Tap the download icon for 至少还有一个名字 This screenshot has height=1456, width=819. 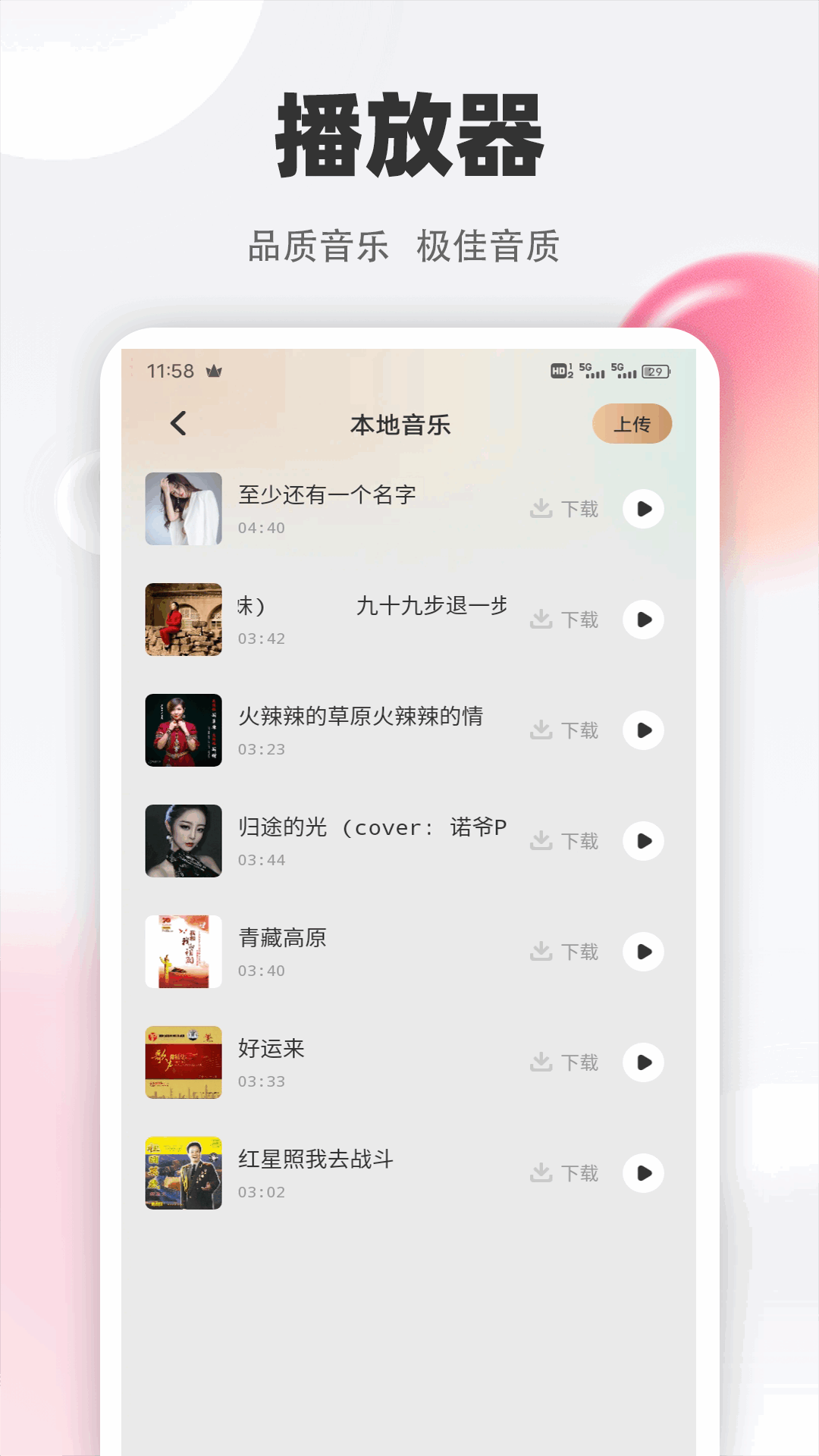[540, 509]
